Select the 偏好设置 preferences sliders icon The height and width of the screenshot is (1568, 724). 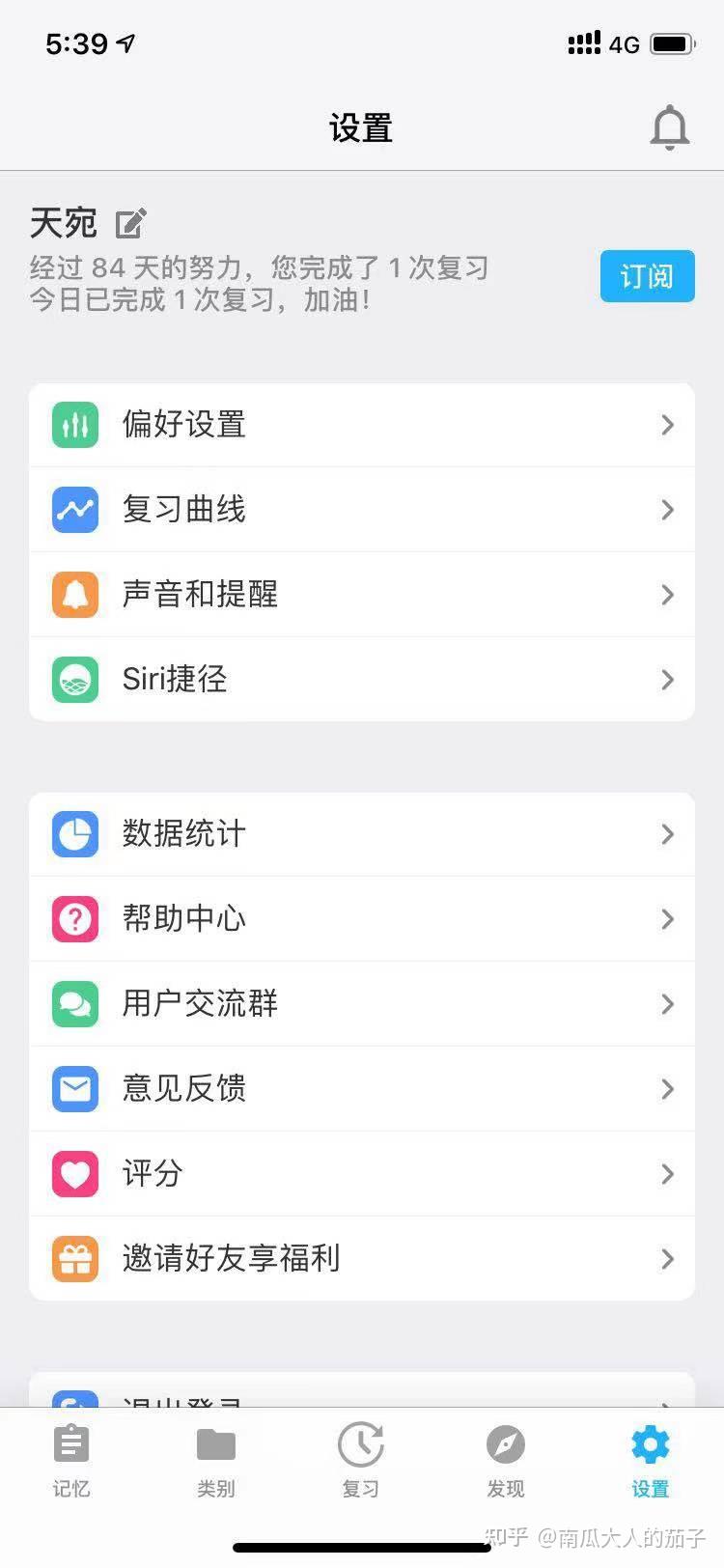(74, 425)
